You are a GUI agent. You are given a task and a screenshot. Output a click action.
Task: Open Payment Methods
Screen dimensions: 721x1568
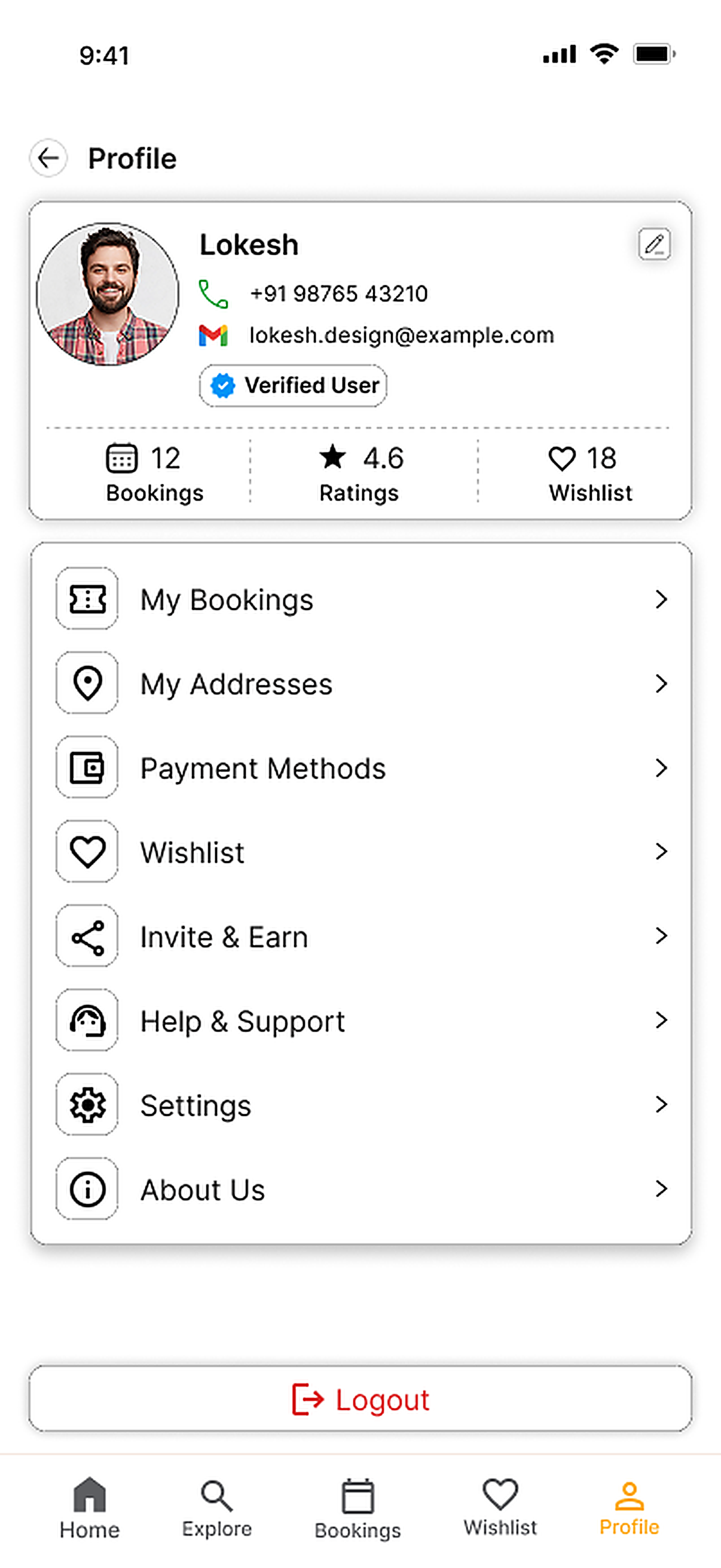(361, 768)
